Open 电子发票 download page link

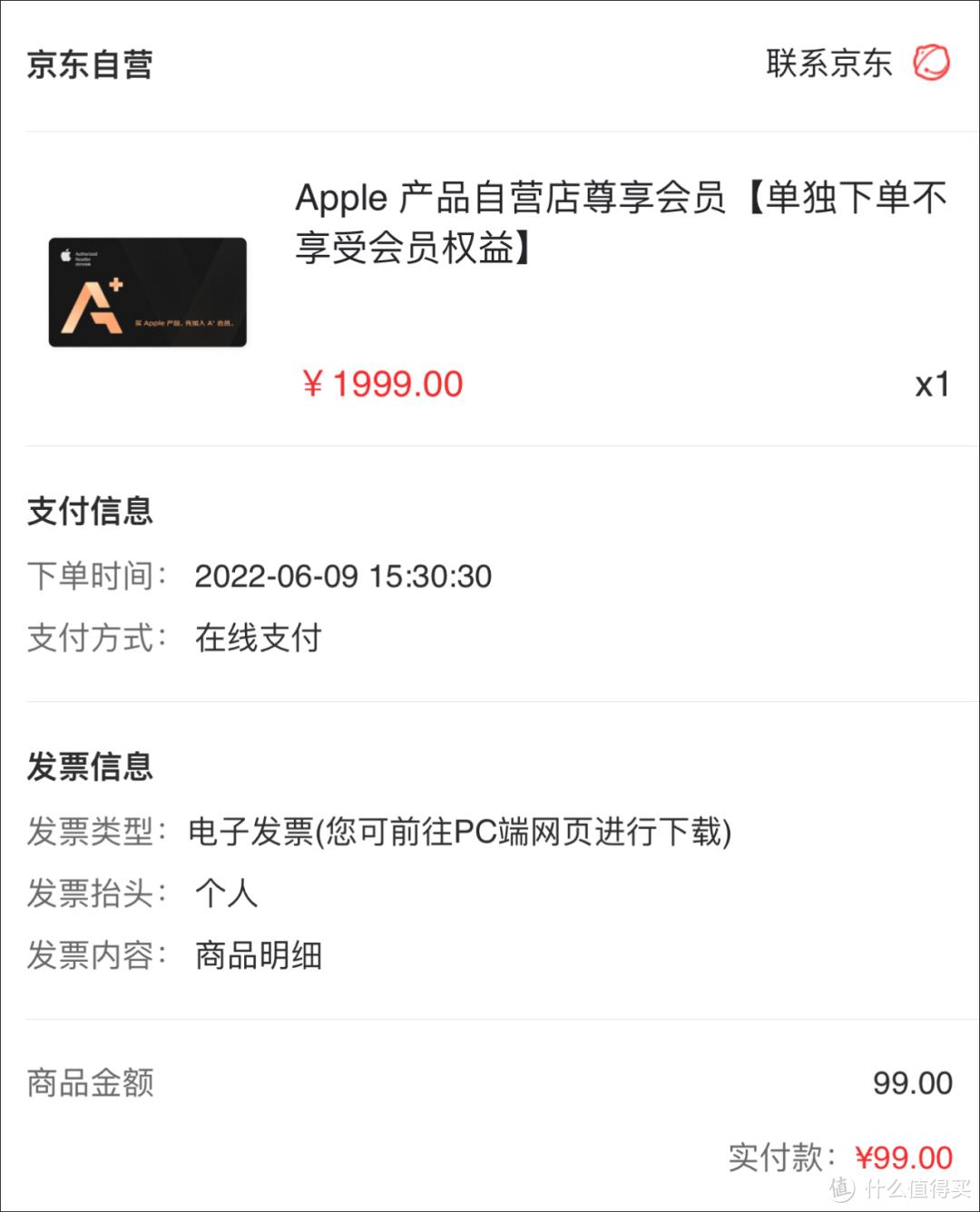tap(463, 830)
